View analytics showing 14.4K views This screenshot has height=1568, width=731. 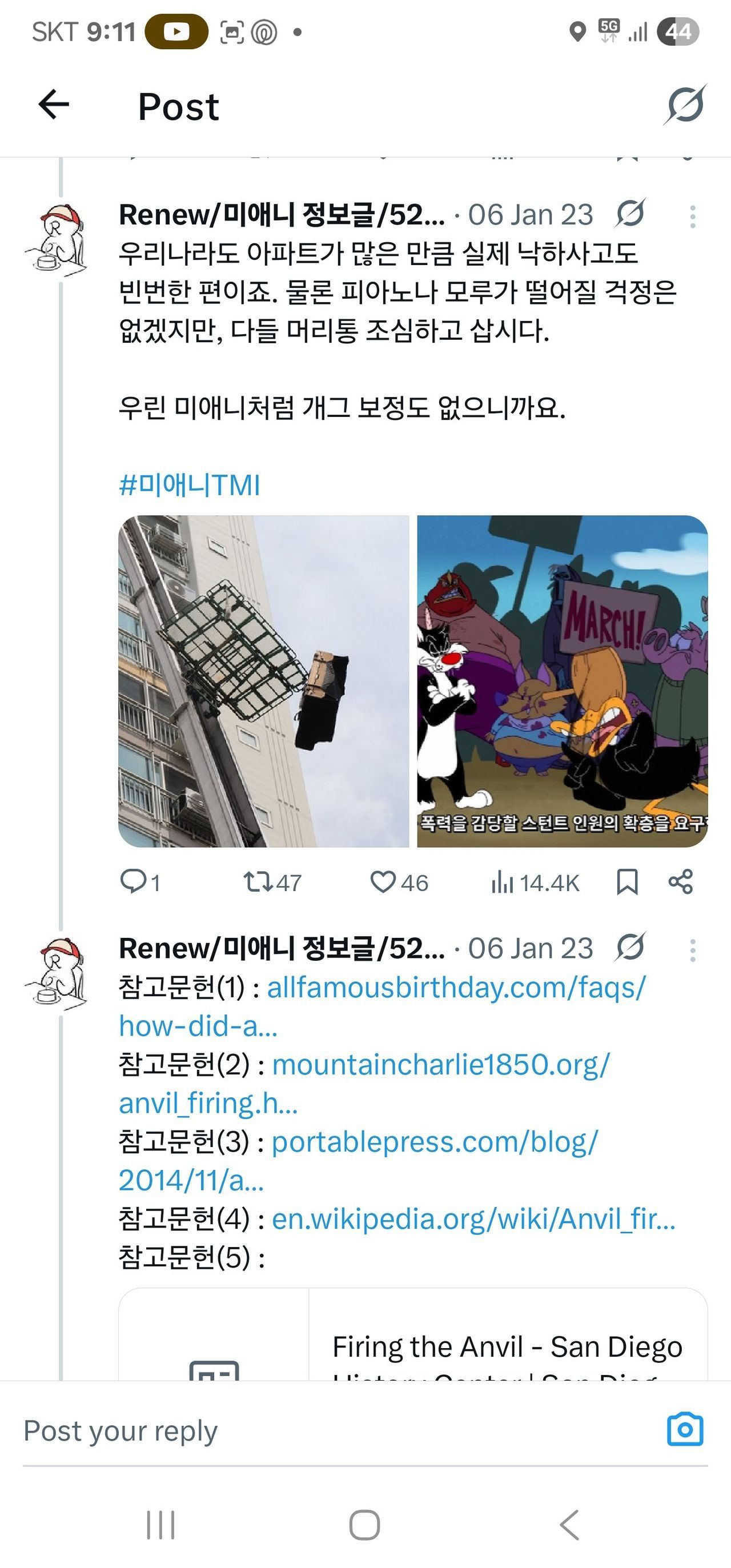coord(535,882)
